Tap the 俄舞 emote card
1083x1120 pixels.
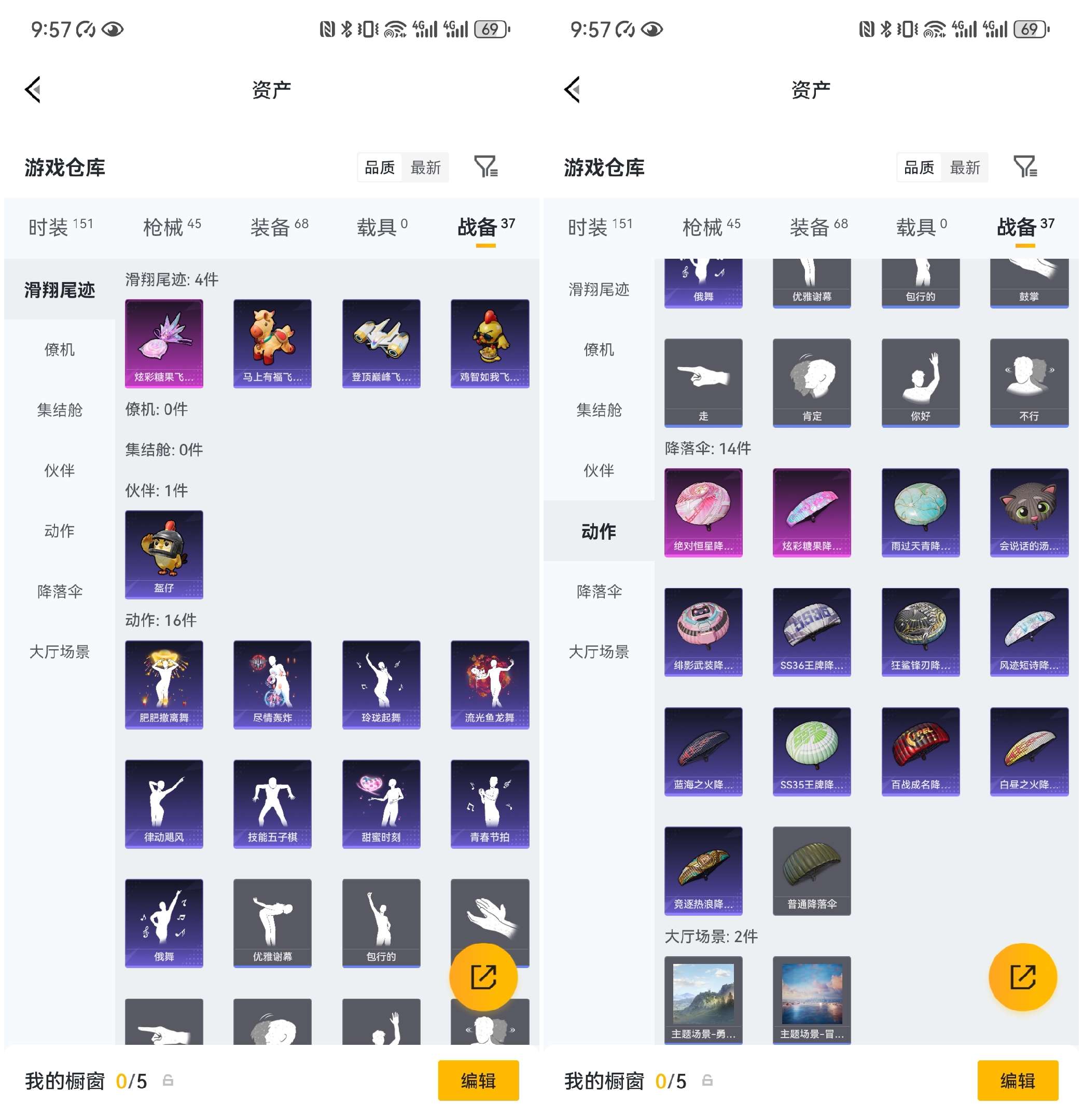pos(163,922)
